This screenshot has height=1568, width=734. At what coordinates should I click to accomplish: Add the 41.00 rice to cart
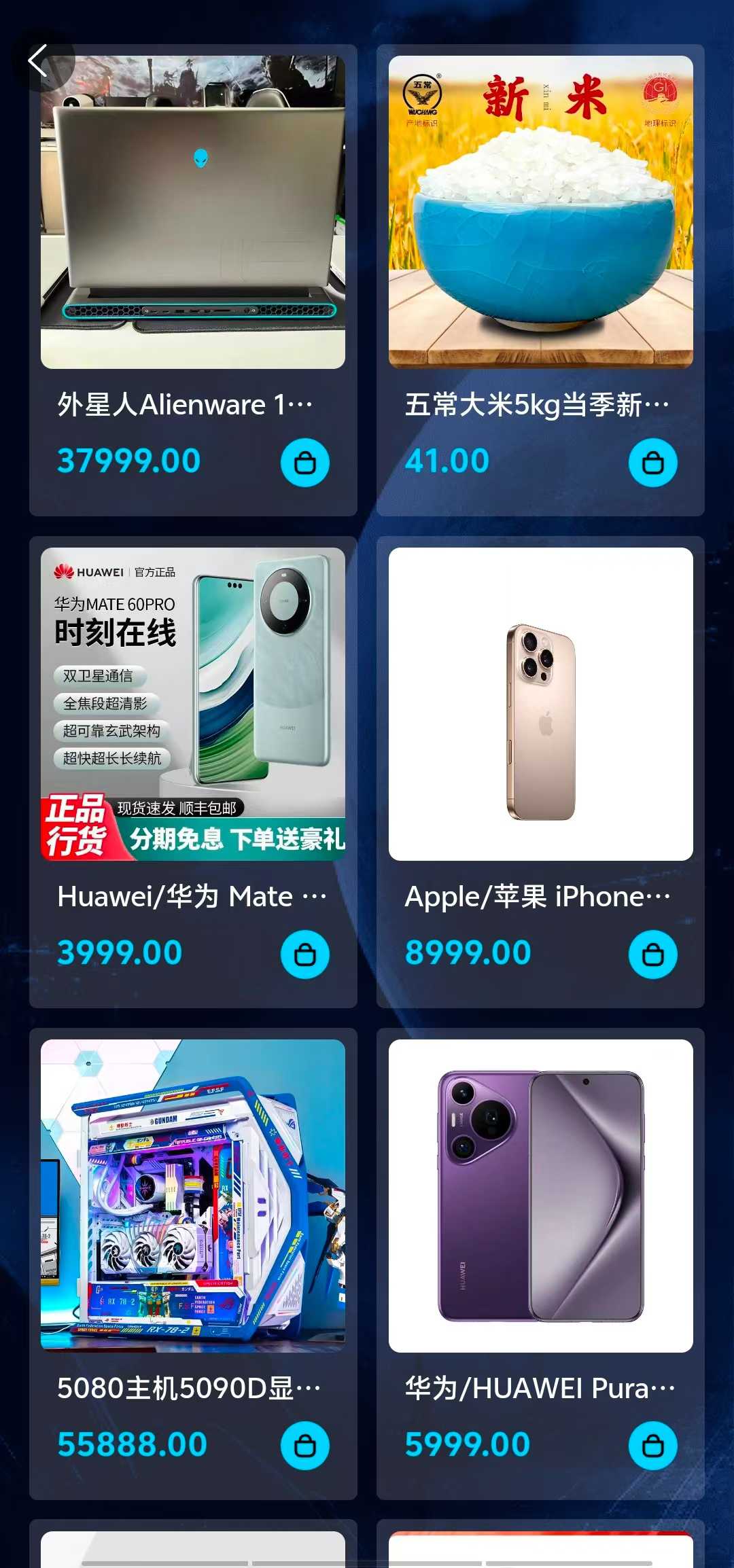tap(653, 463)
